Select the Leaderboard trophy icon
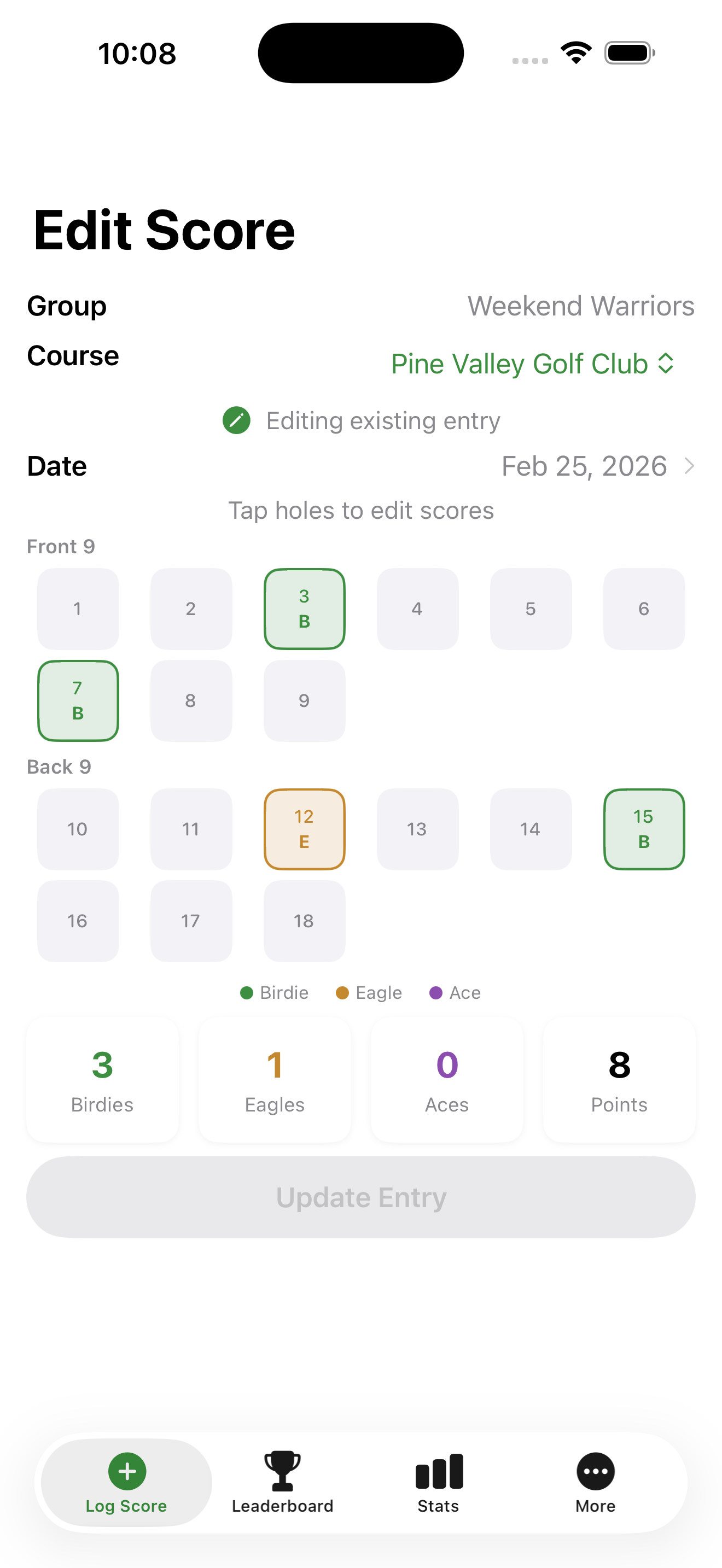722x1568 pixels. (x=281, y=1470)
